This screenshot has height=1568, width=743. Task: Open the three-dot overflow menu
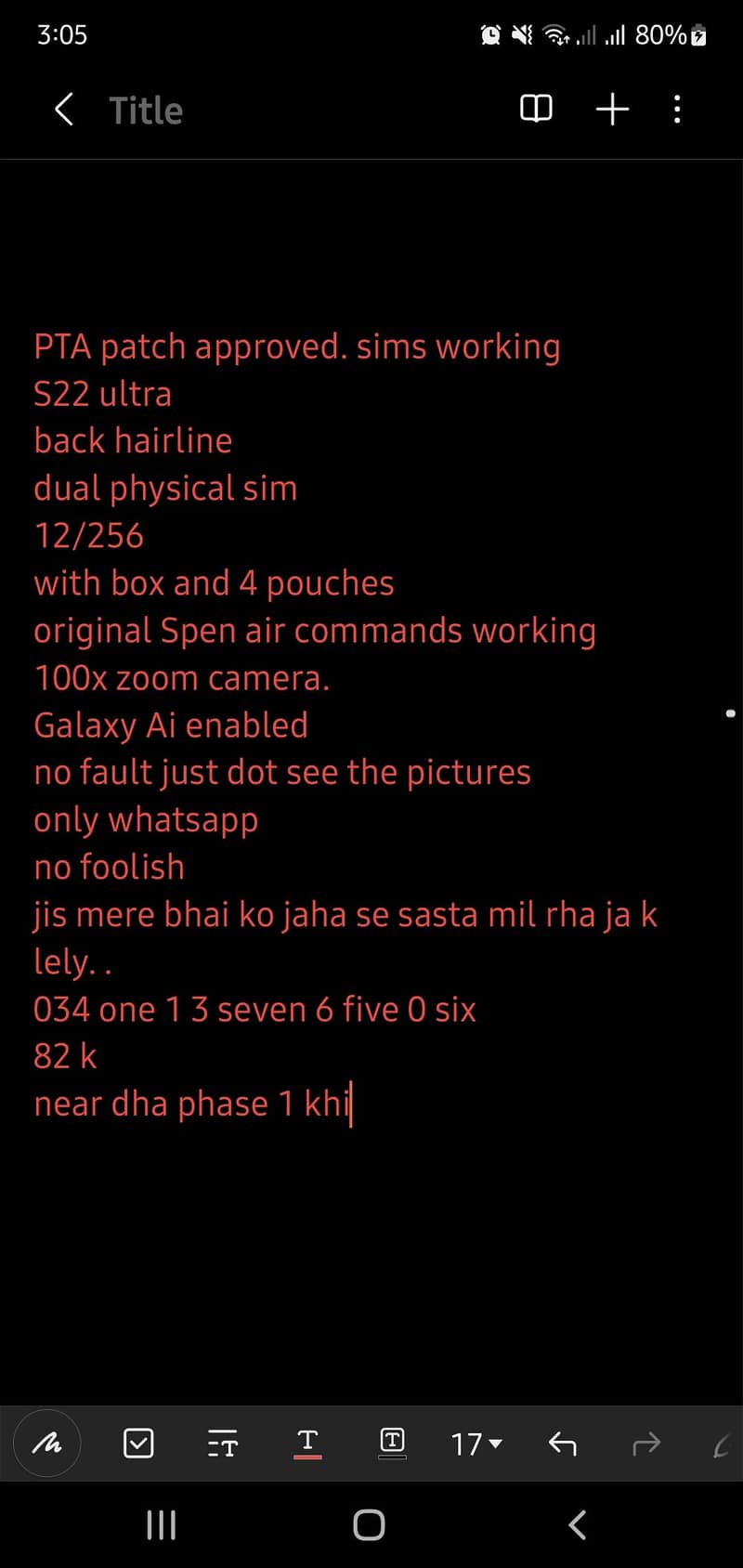(x=677, y=110)
